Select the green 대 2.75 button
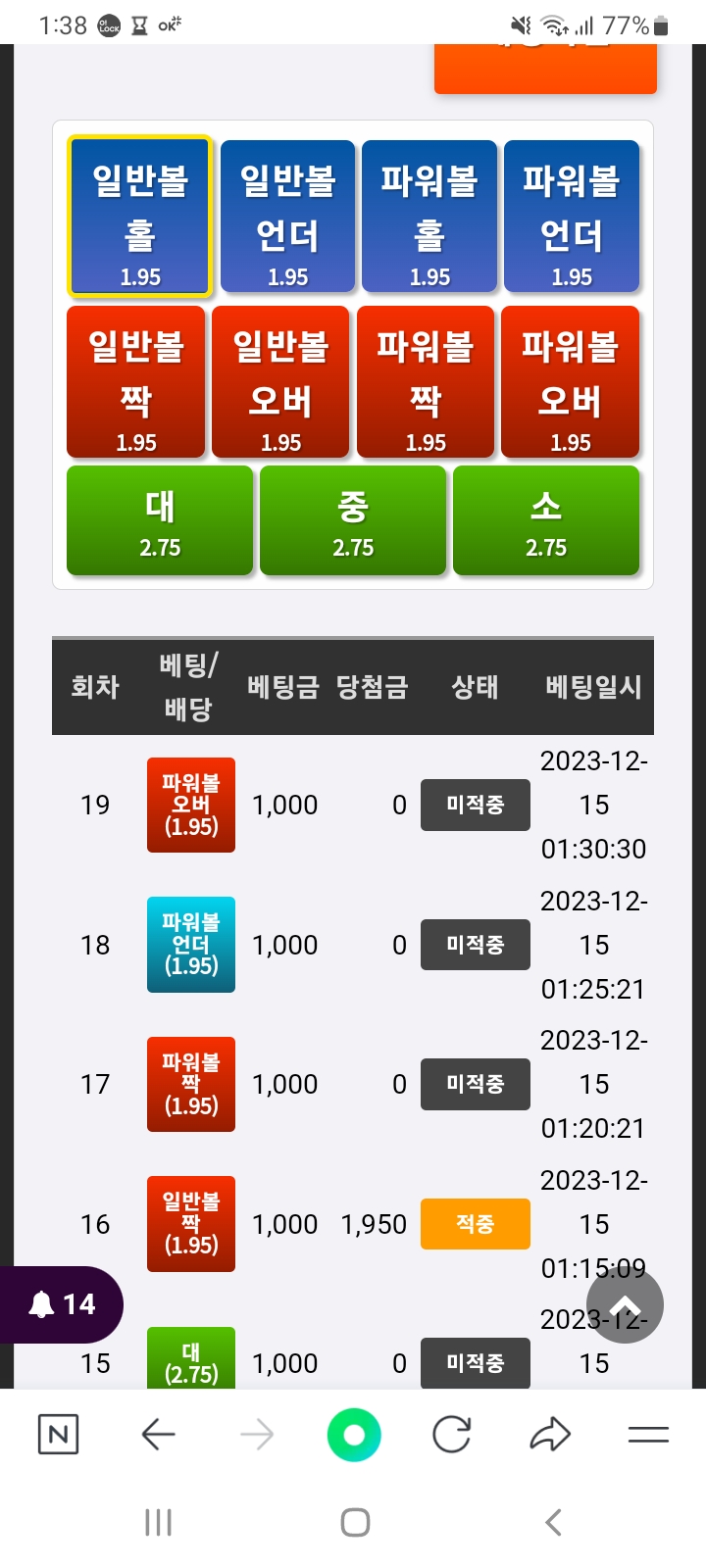 pyautogui.click(x=160, y=520)
